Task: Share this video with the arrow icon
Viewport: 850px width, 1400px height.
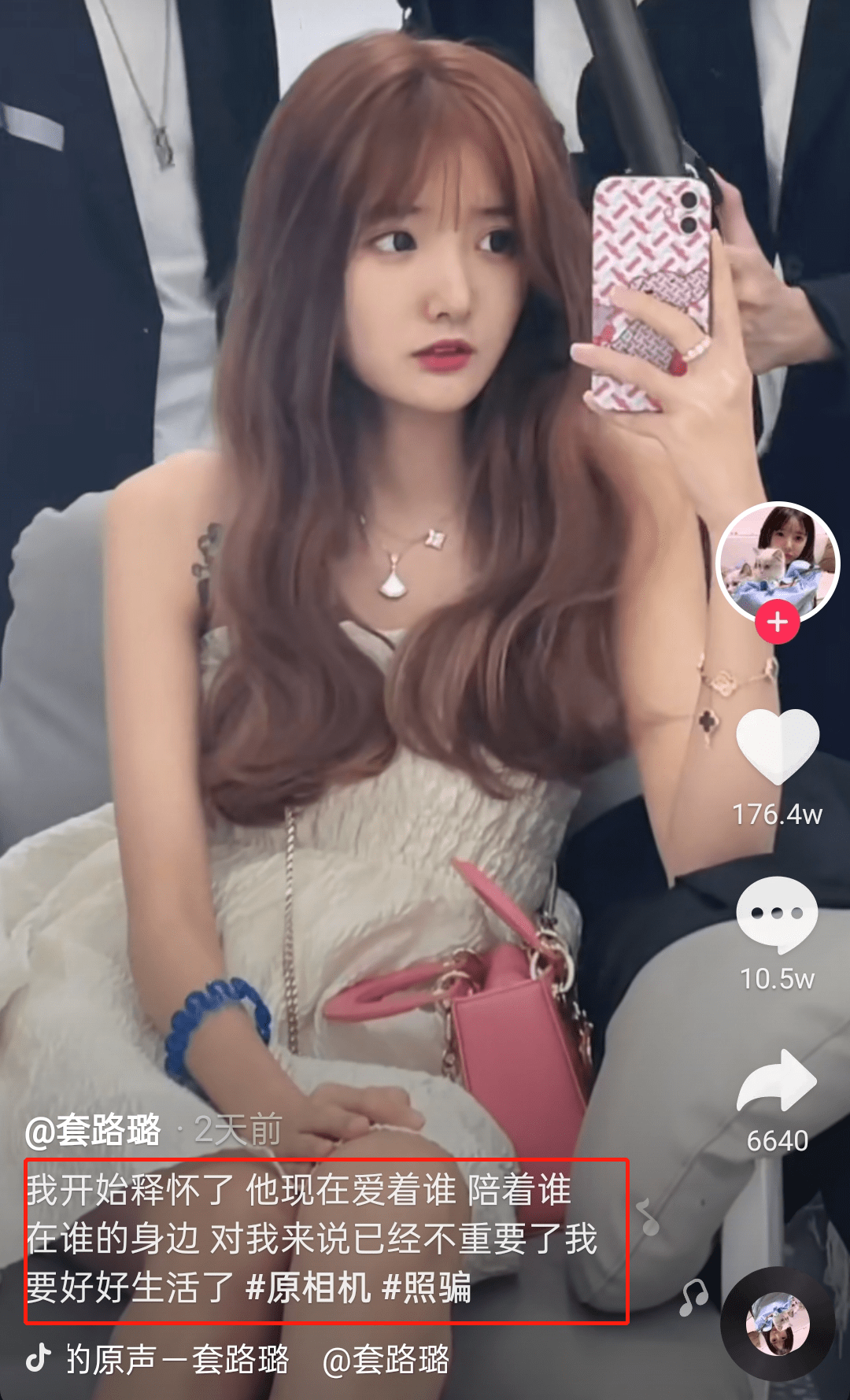Action: pyautogui.click(x=778, y=1081)
